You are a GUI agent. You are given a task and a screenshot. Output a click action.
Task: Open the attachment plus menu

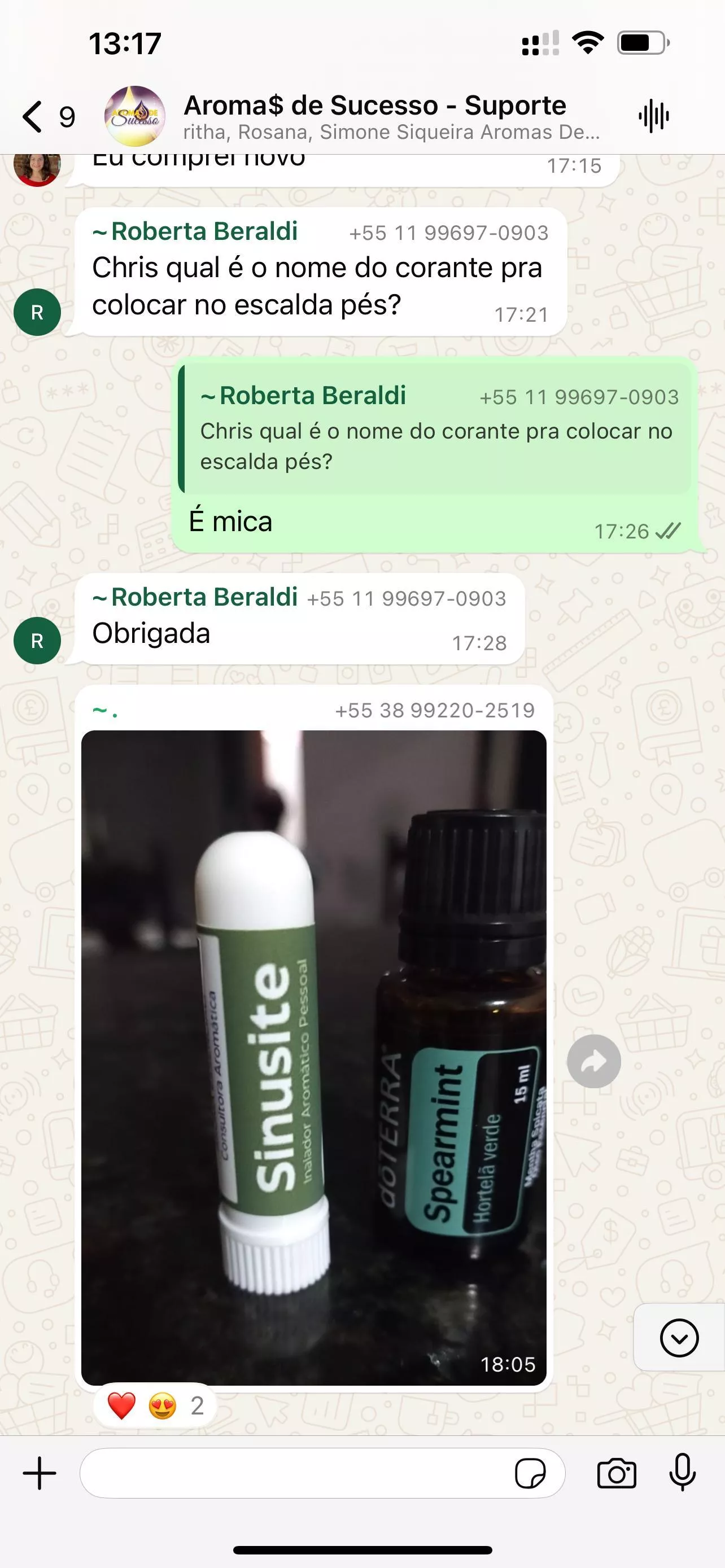40,1473
